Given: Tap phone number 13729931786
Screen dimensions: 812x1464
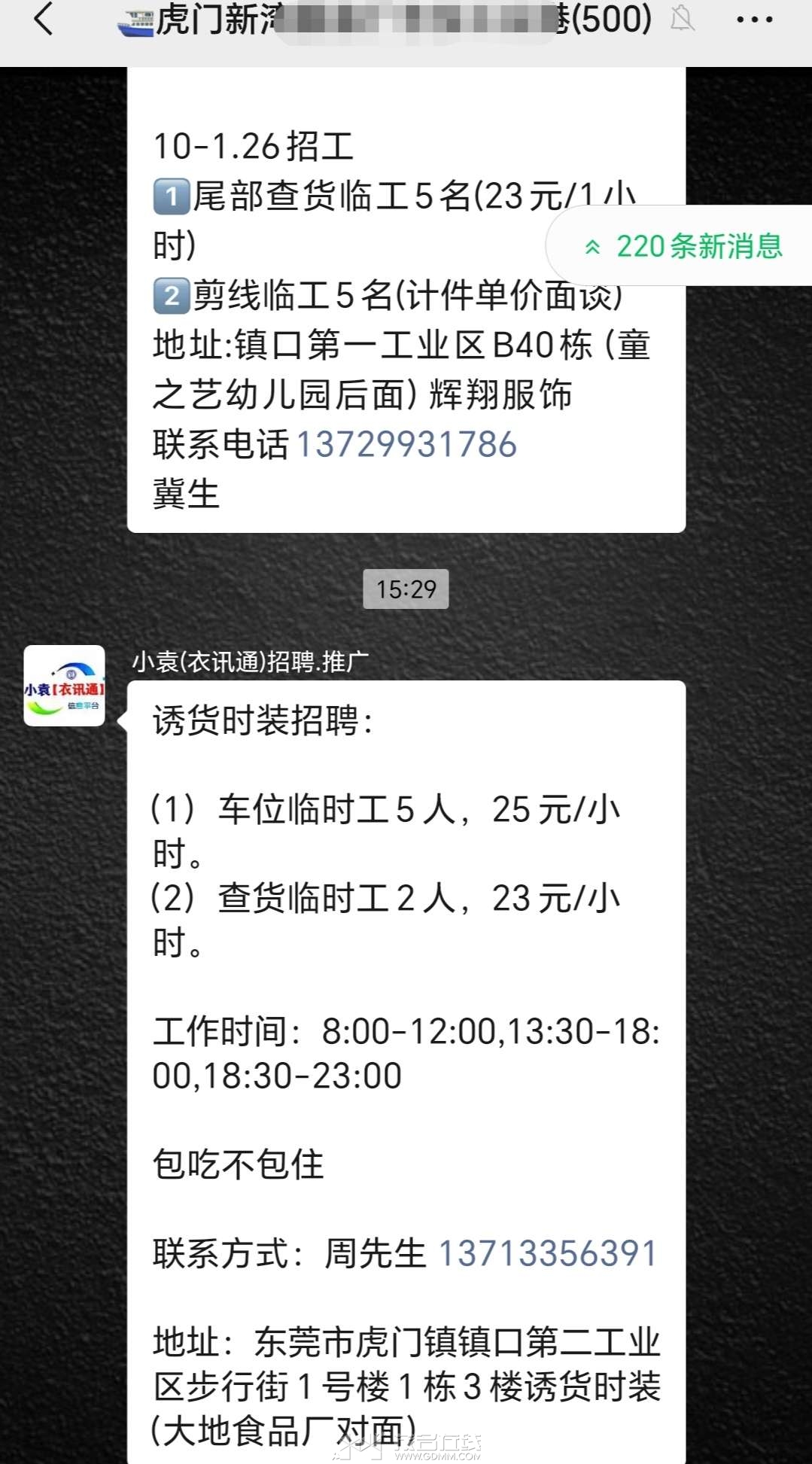Looking at the screenshot, I should pyautogui.click(x=406, y=444).
